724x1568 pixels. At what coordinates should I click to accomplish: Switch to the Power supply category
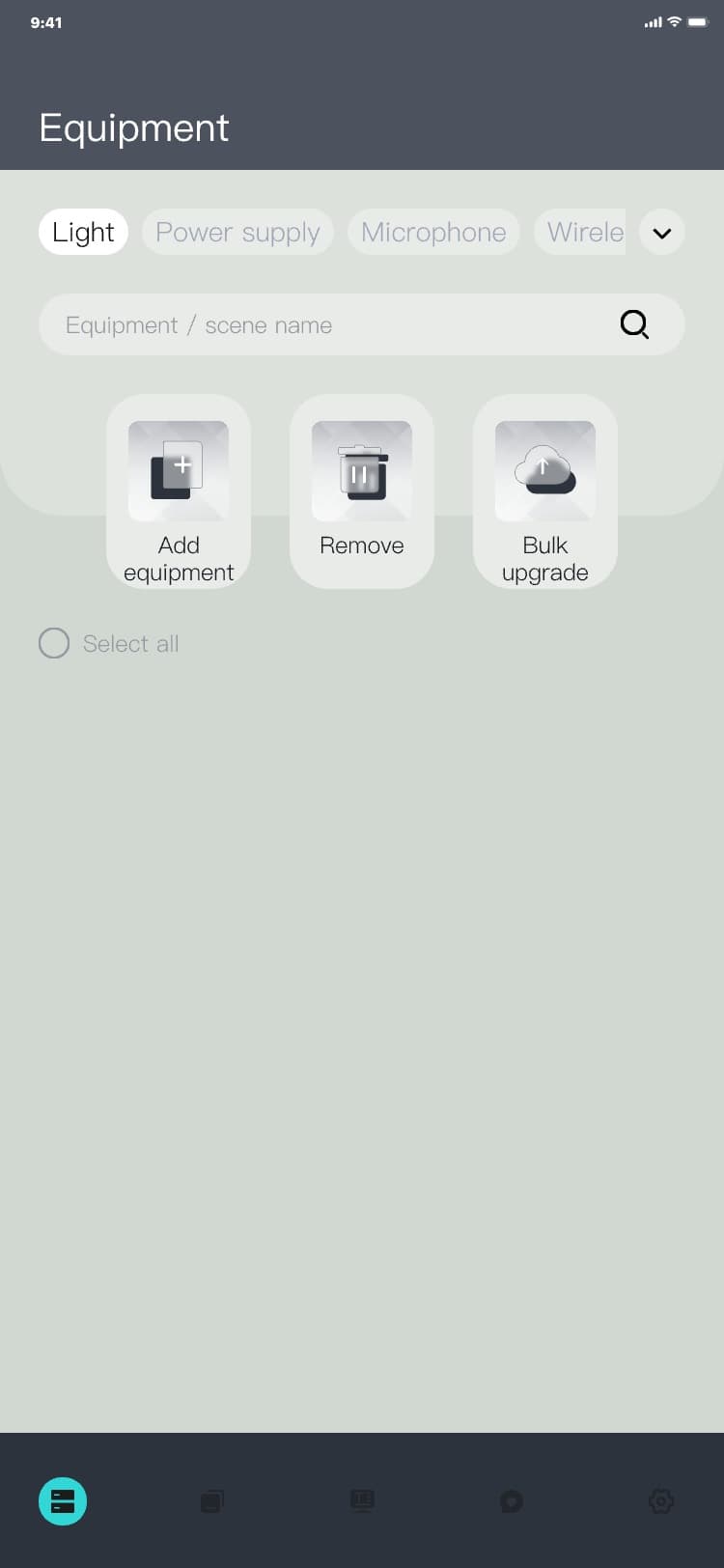tap(237, 232)
